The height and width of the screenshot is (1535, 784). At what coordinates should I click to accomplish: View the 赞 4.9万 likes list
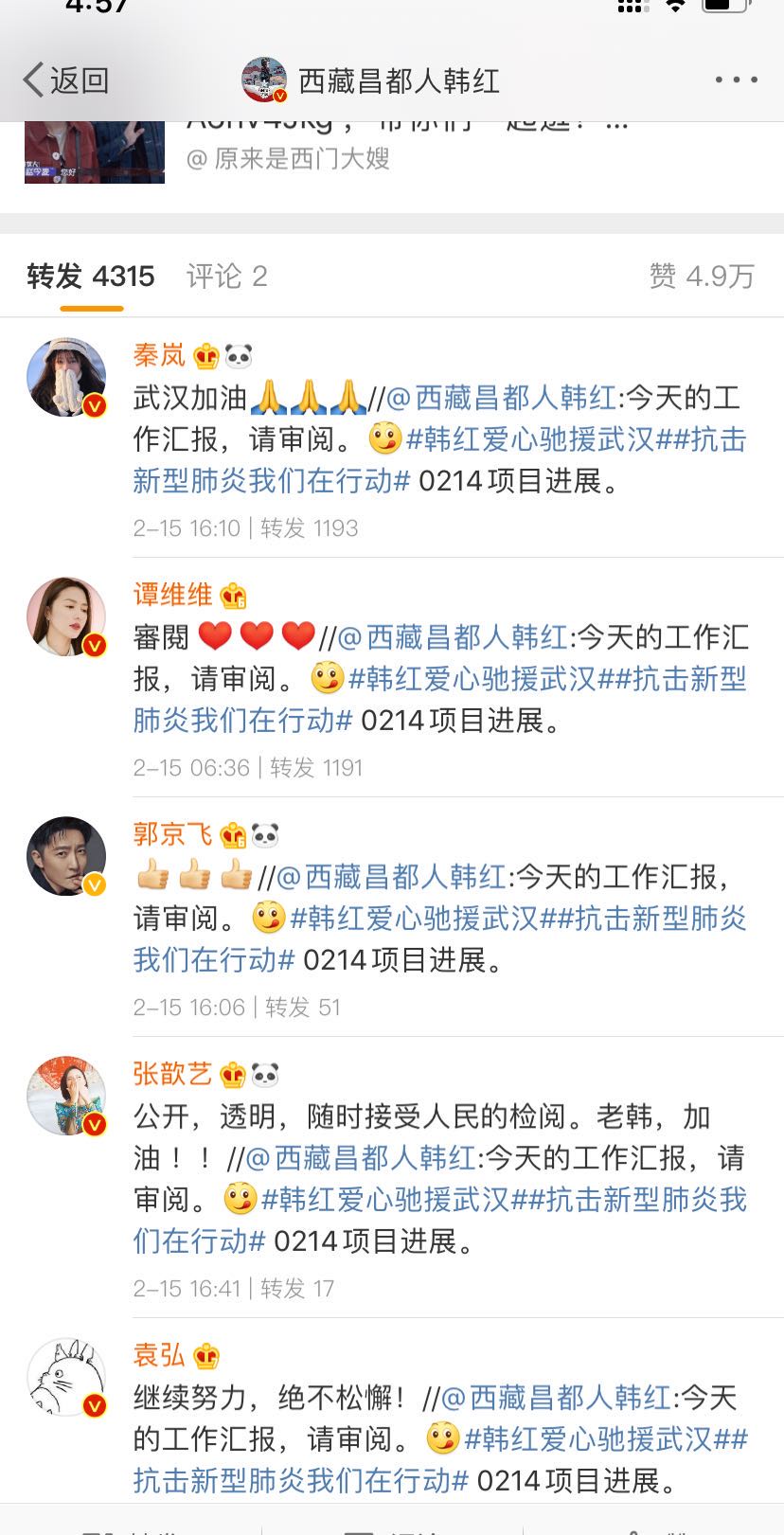(701, 277)
